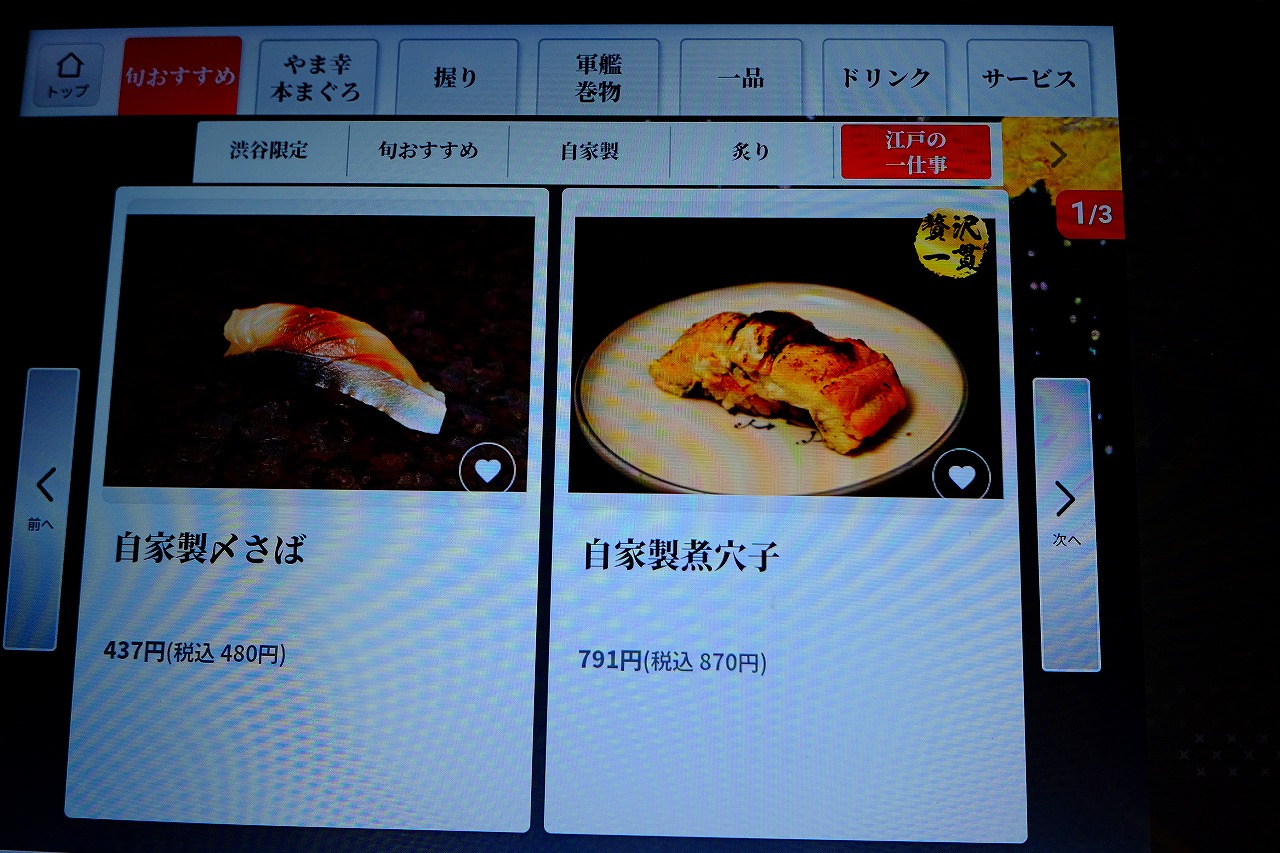The image size is (1280, 853).
Task: Select the 旬おすすめ sub-category
Action: click(428, 151)
